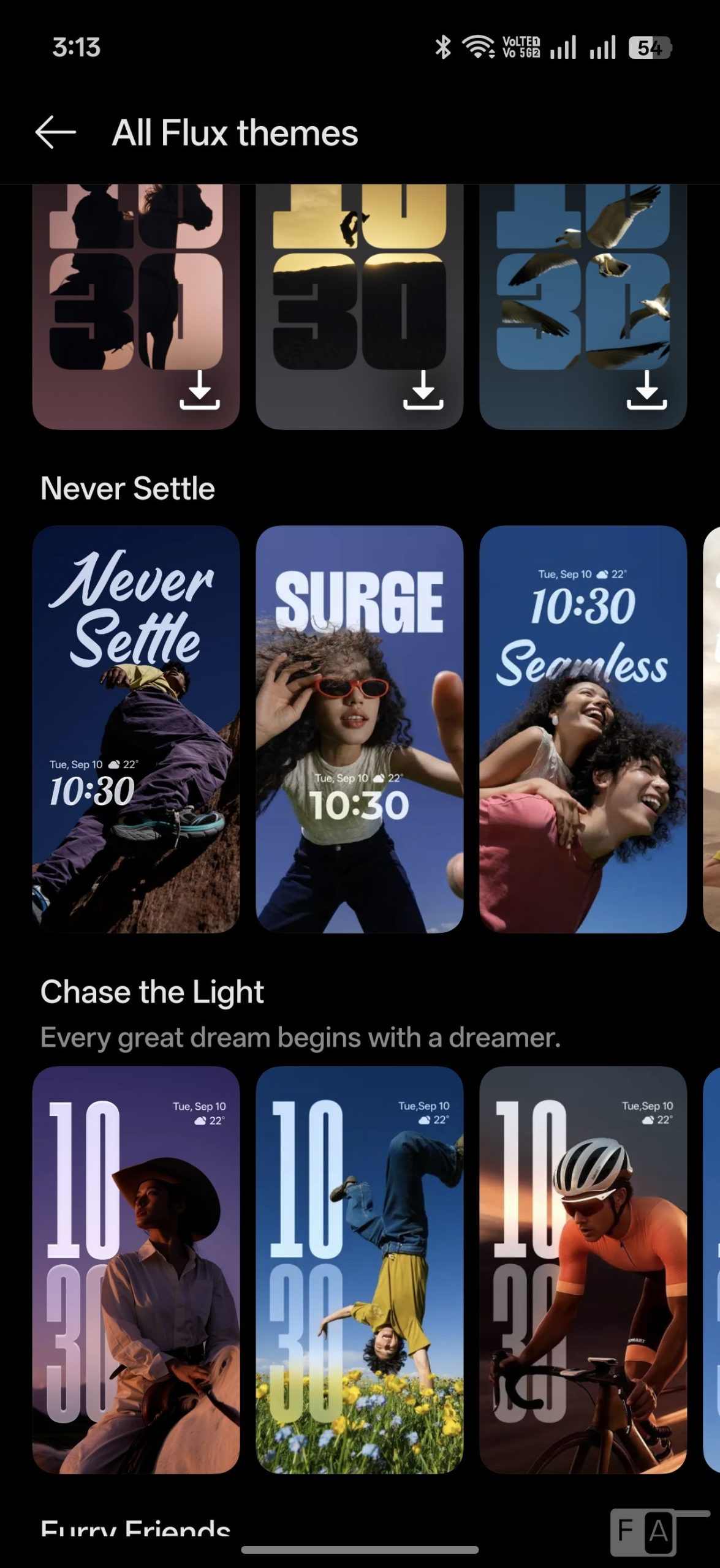720x1568 pixels.
Task: Download the flying seagulls theme
Action: (646, 390)
